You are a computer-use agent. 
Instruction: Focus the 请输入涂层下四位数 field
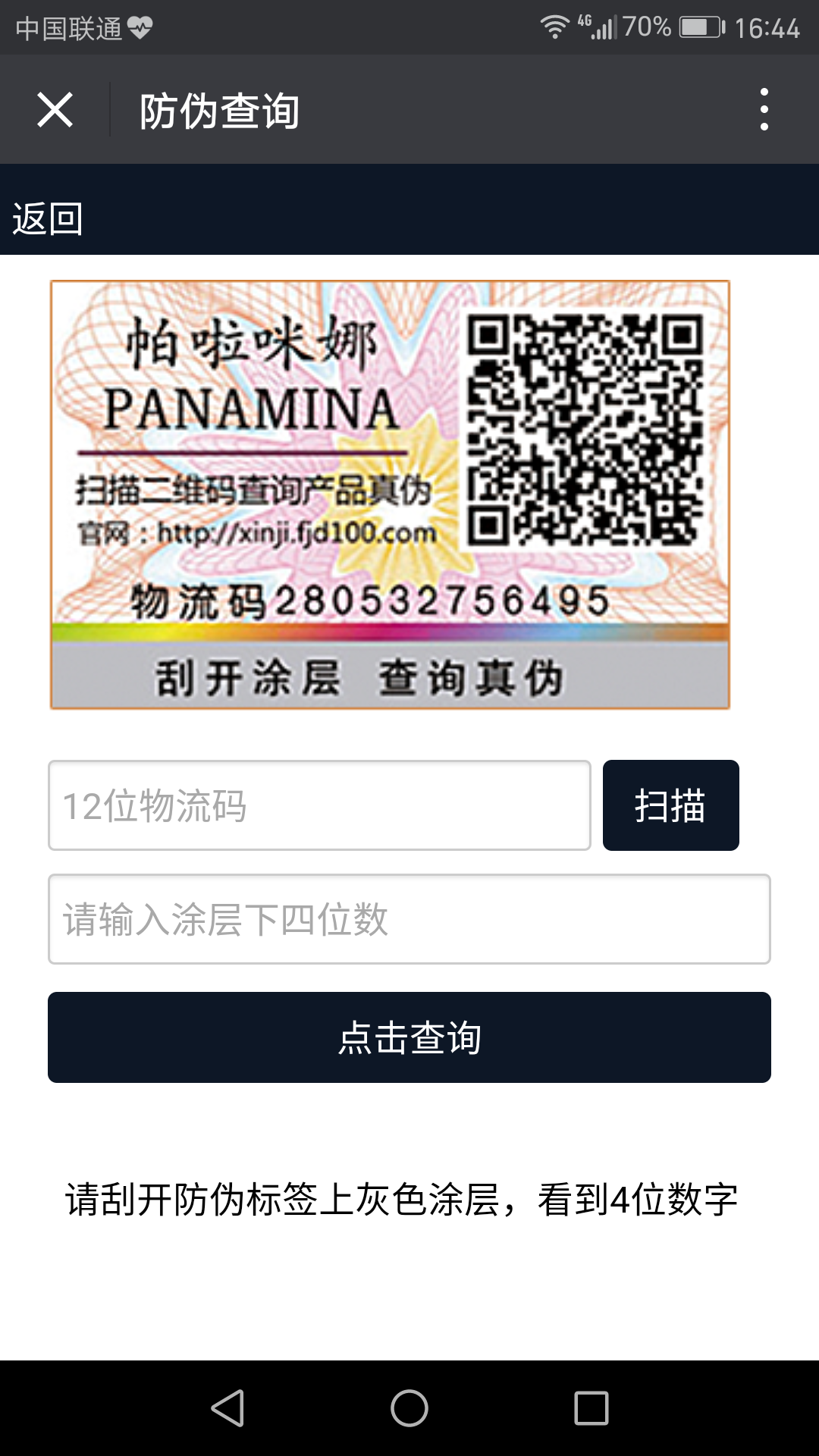coord(409,919)
